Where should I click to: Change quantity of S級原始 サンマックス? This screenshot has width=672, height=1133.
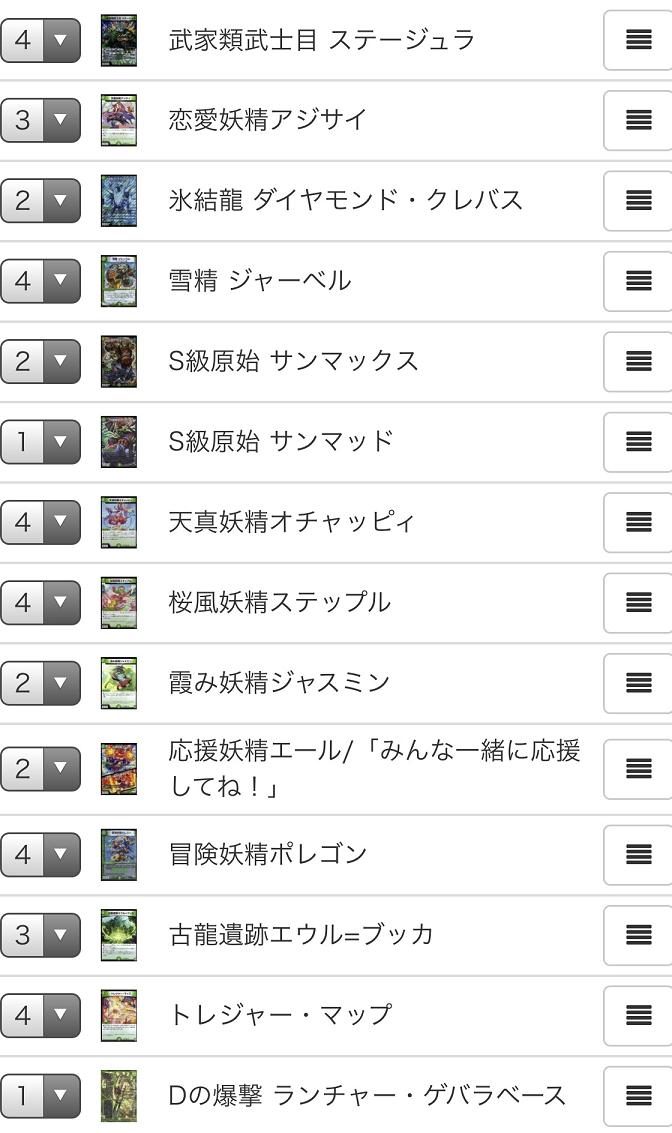pos(40,361)
